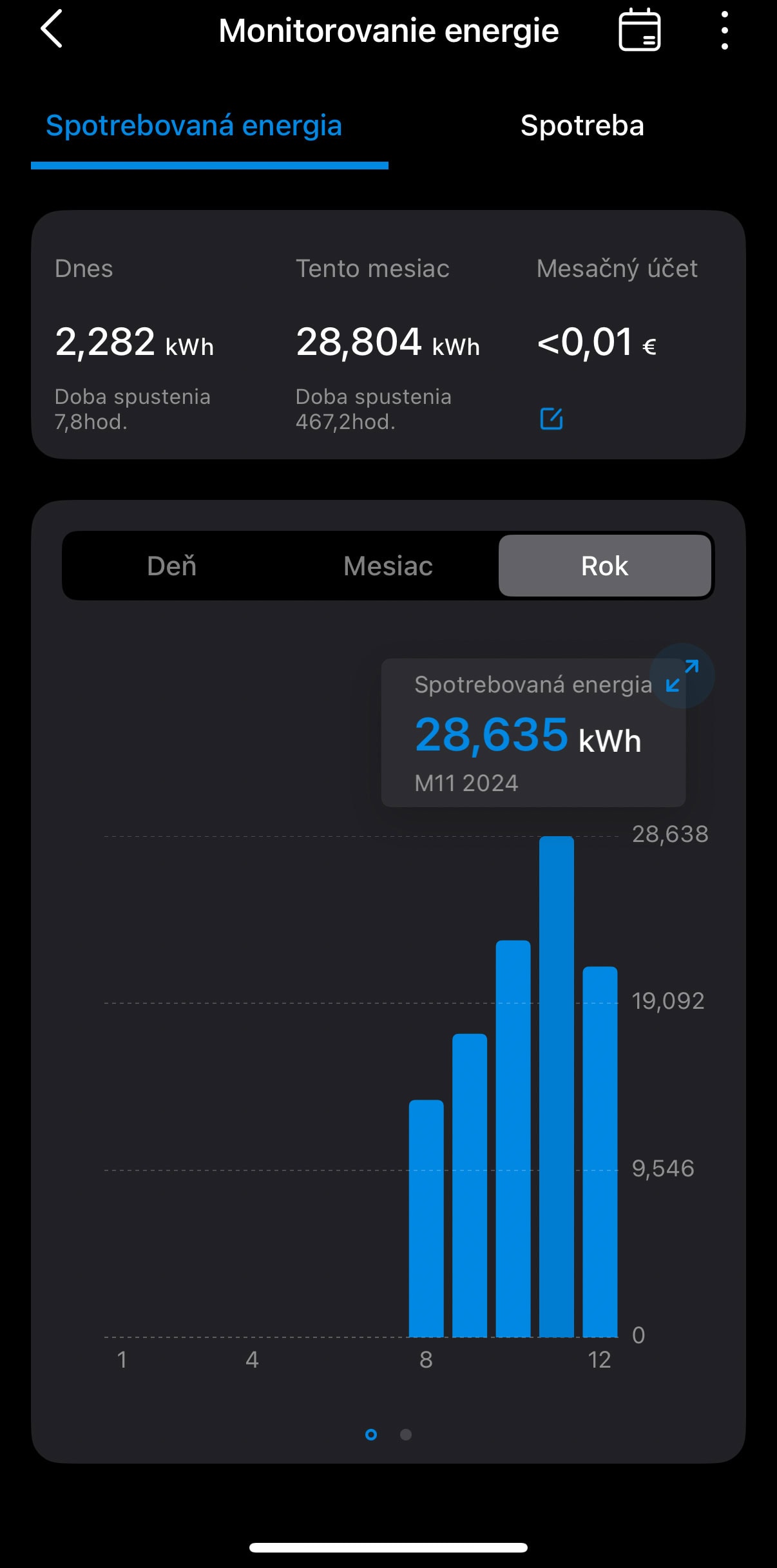This screenshot has height=1568, width=777.
Task: Switch chart to Deň view
Action: pos(171,566)
